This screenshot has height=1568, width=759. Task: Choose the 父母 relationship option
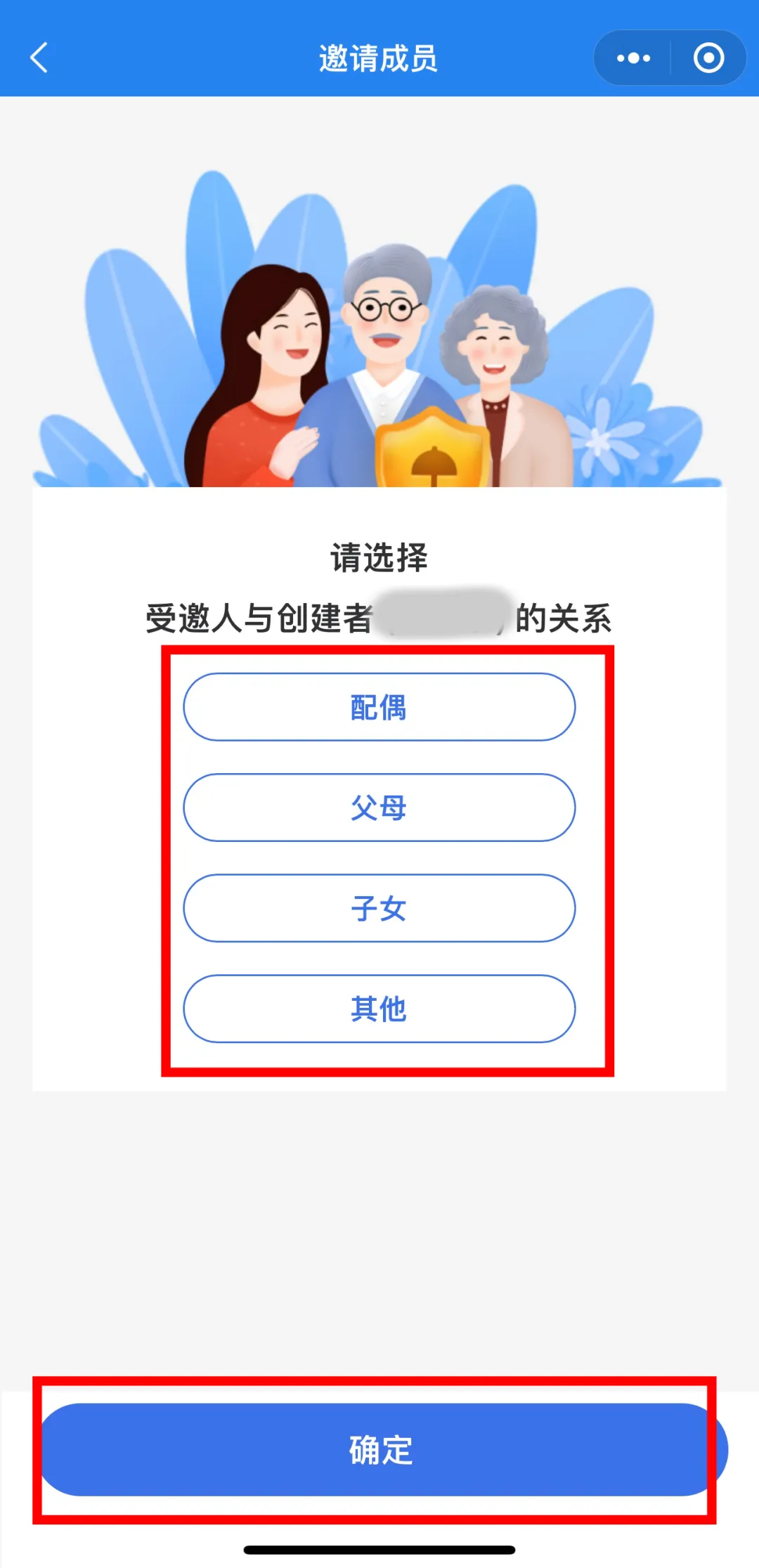379,808
